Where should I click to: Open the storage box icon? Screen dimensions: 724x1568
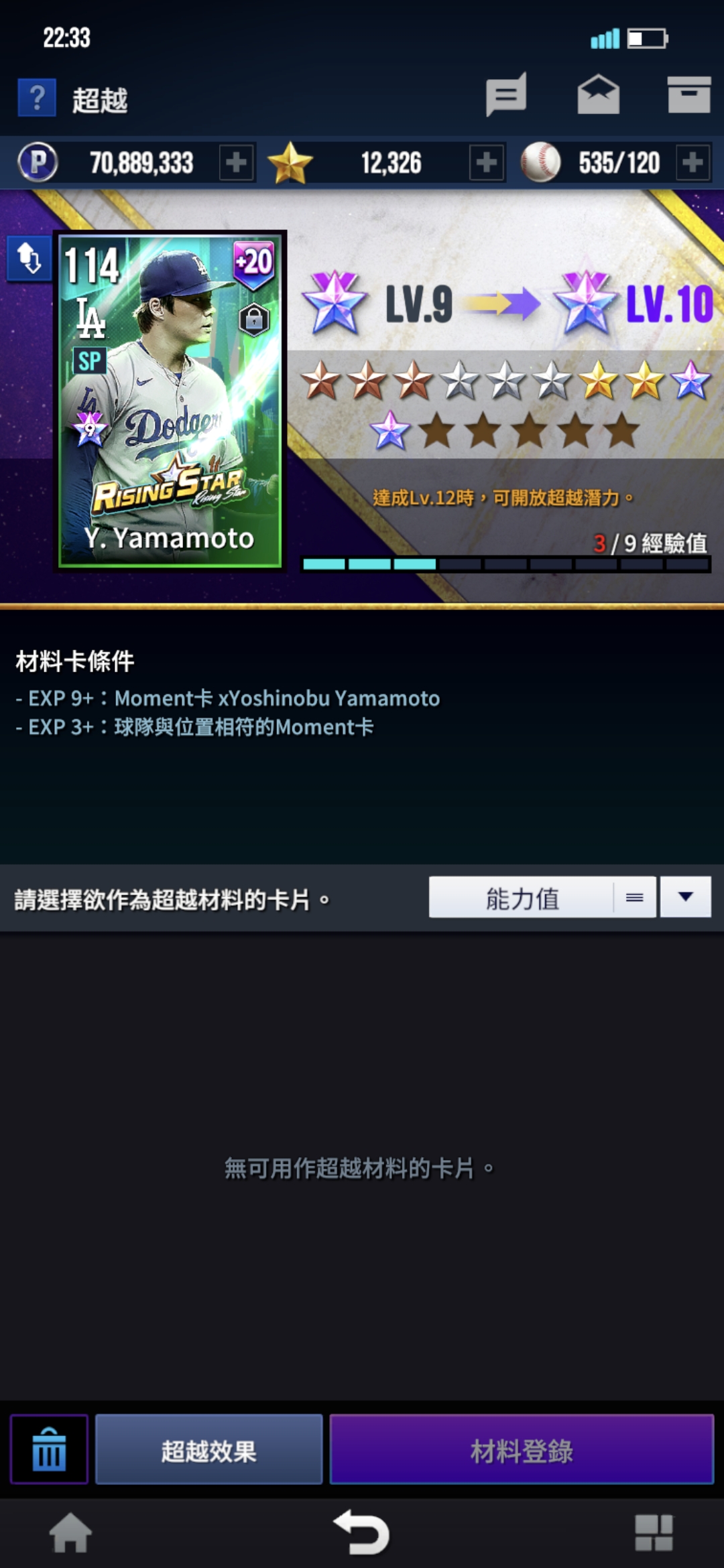tap(688, 95)
